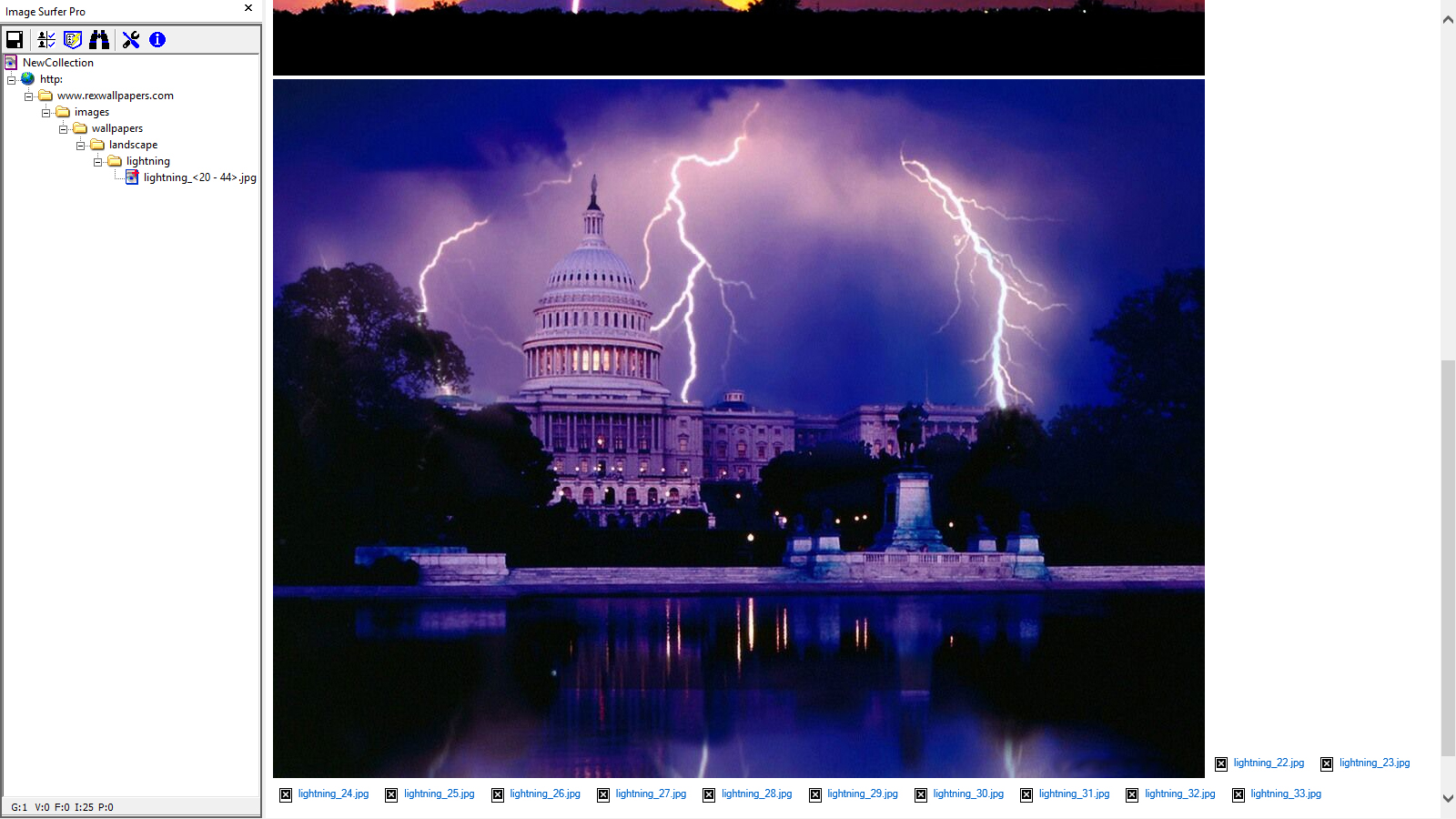Viewport: 1456px width, 819px height.
Task: Close the Image Surfer Pro panel
Action: pos(248,8)
